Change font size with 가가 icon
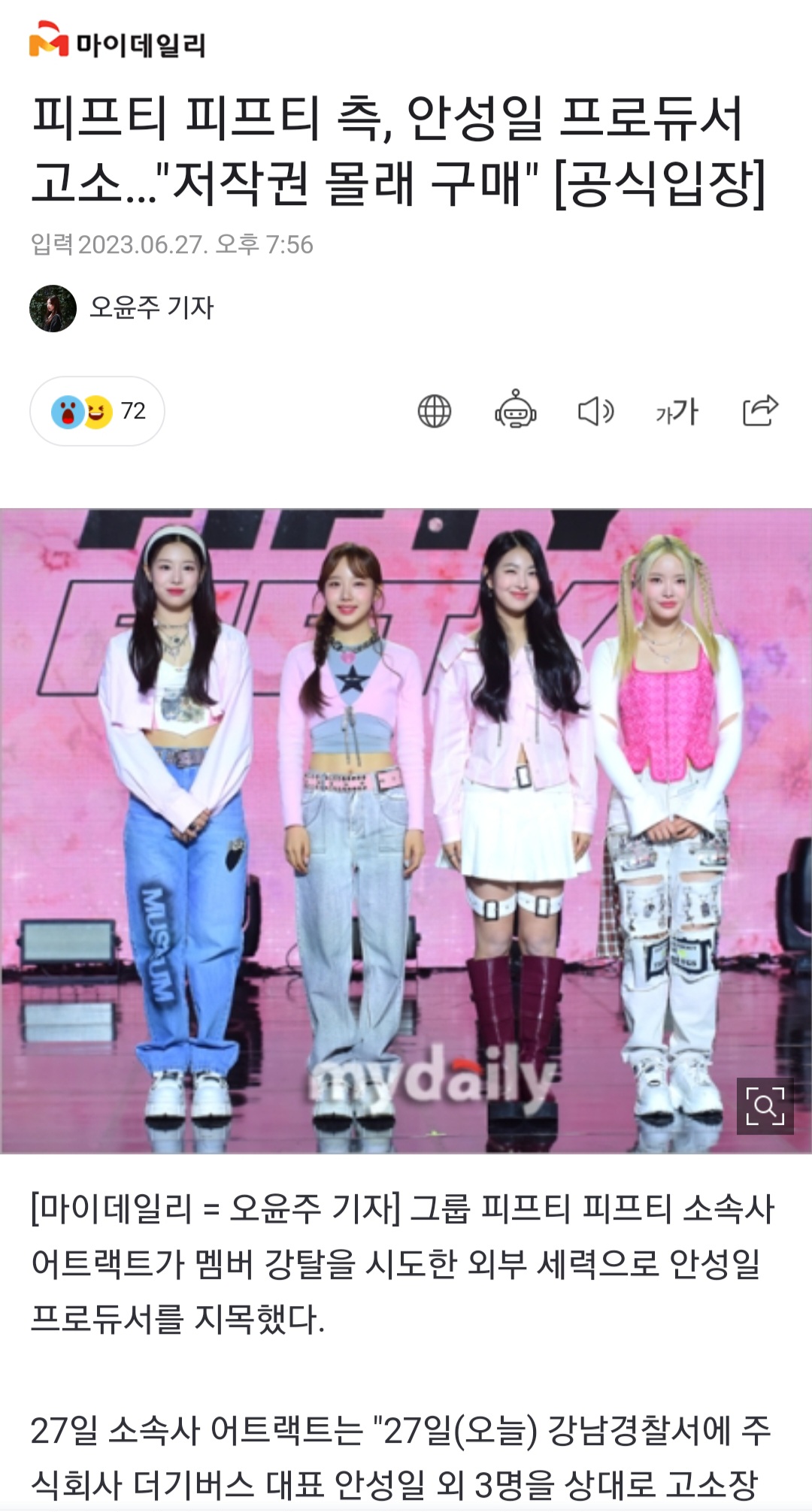 (677, 411)
